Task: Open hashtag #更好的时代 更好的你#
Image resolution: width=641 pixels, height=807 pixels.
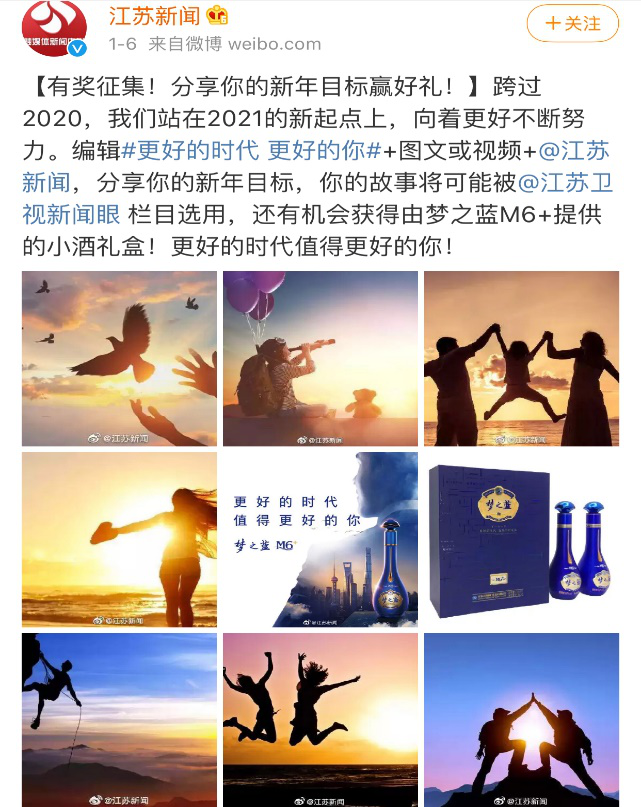Action: tap(252, 152)
